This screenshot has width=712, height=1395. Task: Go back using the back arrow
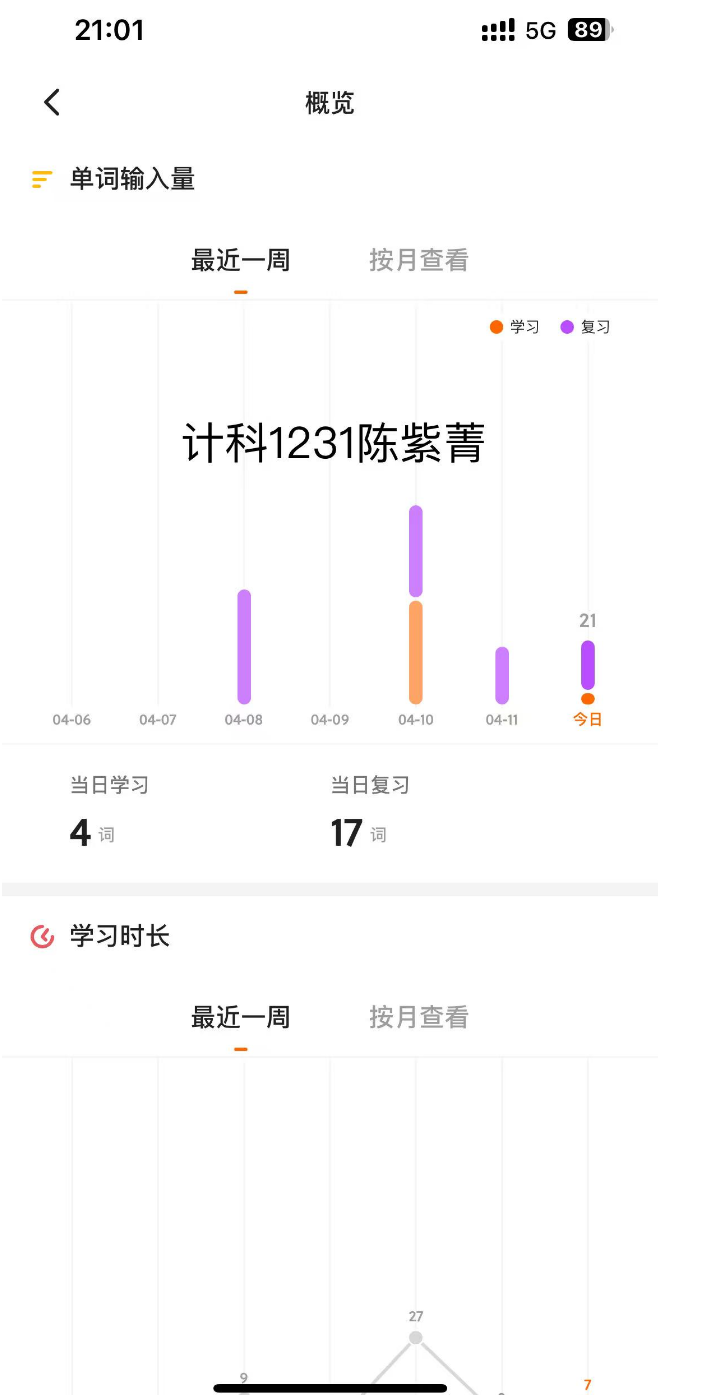tap(52, 102)
